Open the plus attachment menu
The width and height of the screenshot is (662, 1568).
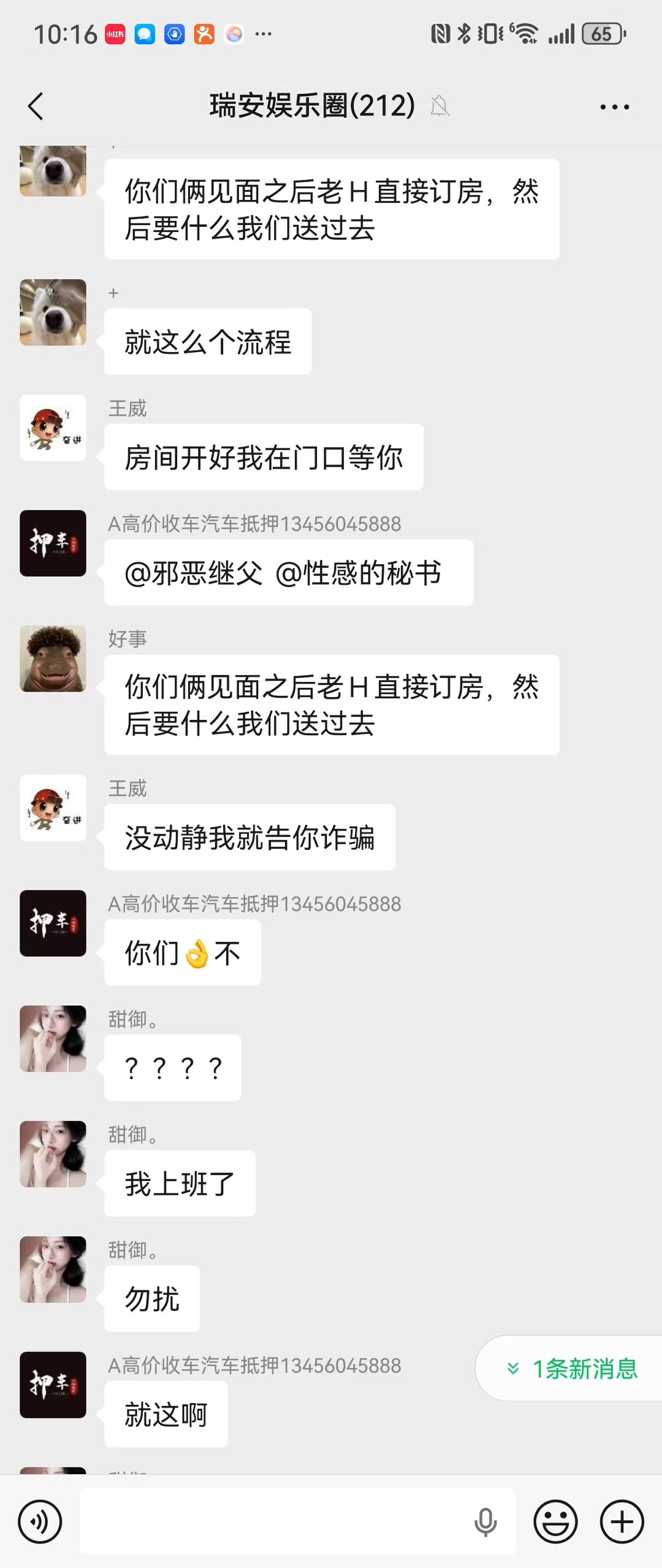pyautogui.click(x=622, y=1521)
